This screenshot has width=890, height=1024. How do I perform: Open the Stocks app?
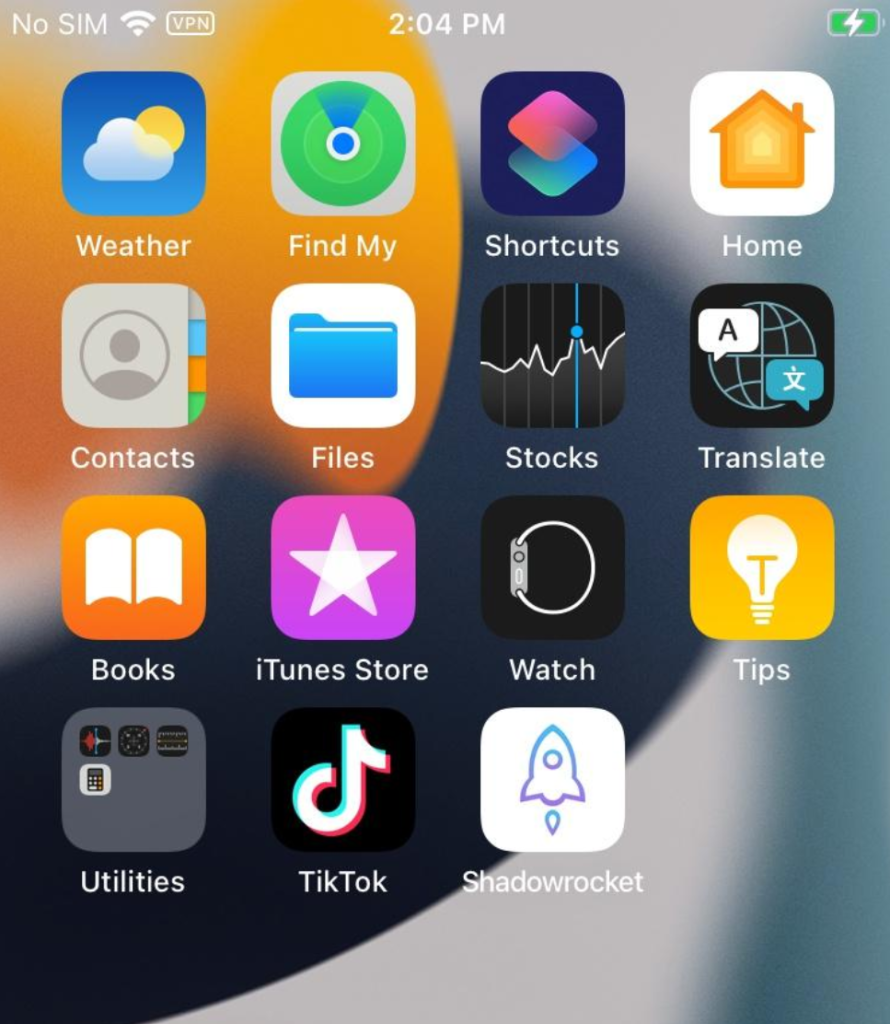(x=552, y=355)
